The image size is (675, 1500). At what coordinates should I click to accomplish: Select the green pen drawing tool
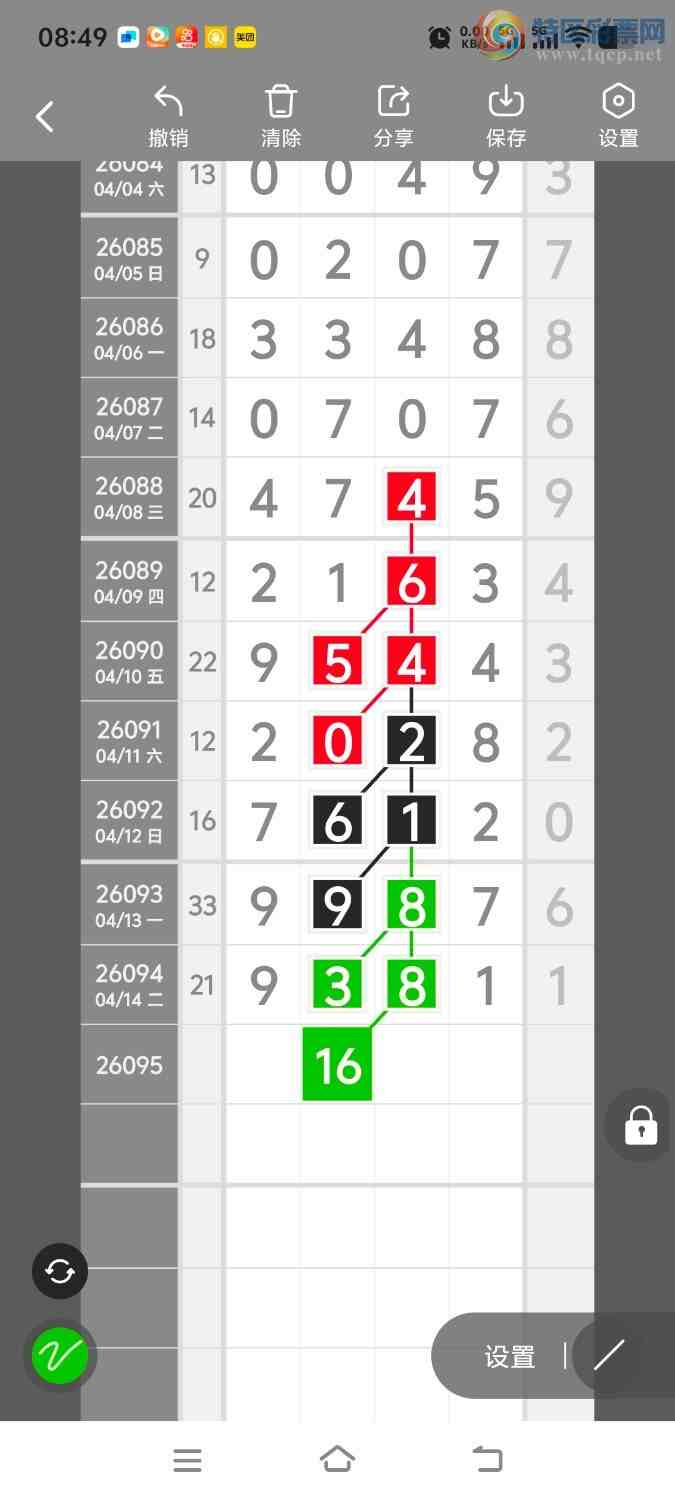(60, 1356)
